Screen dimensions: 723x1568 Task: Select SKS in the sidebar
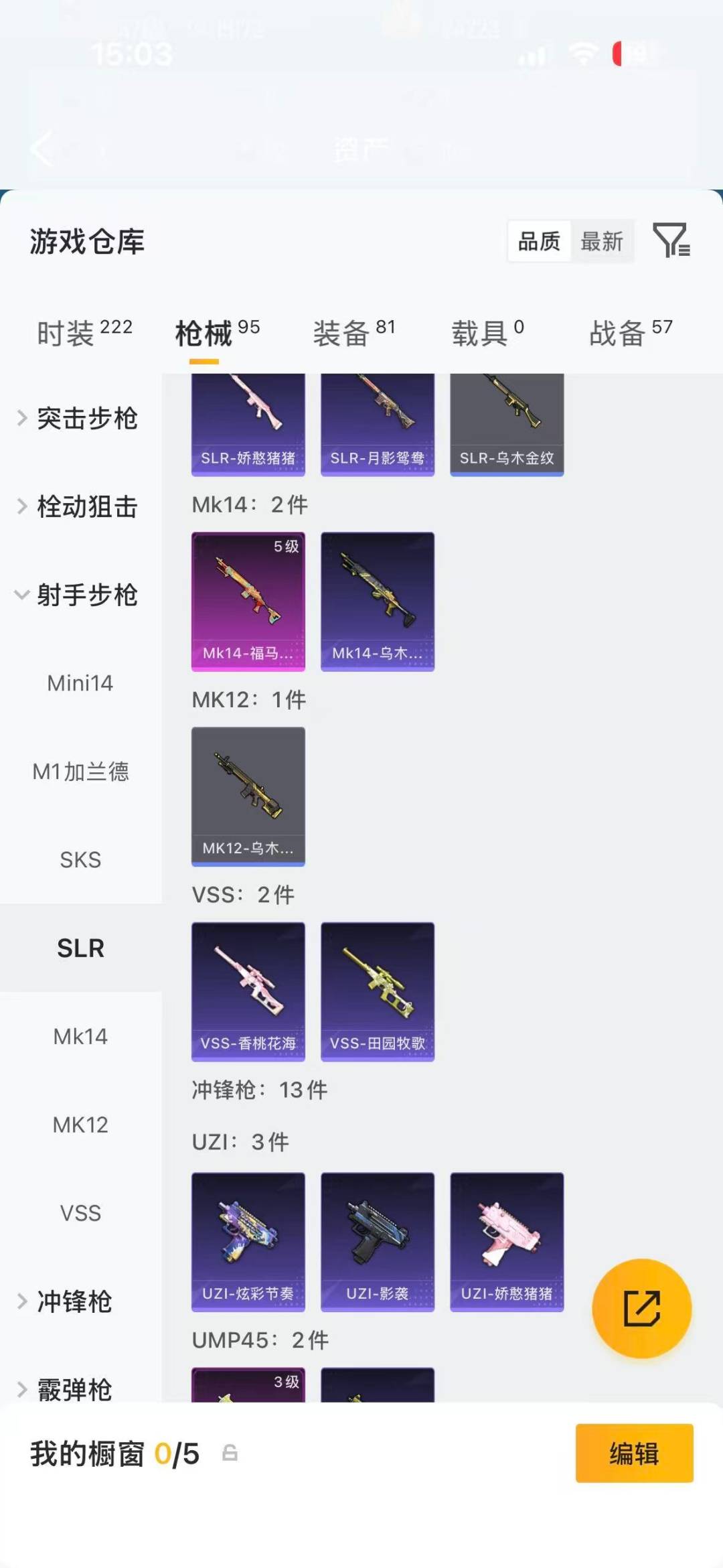point(80,860)
